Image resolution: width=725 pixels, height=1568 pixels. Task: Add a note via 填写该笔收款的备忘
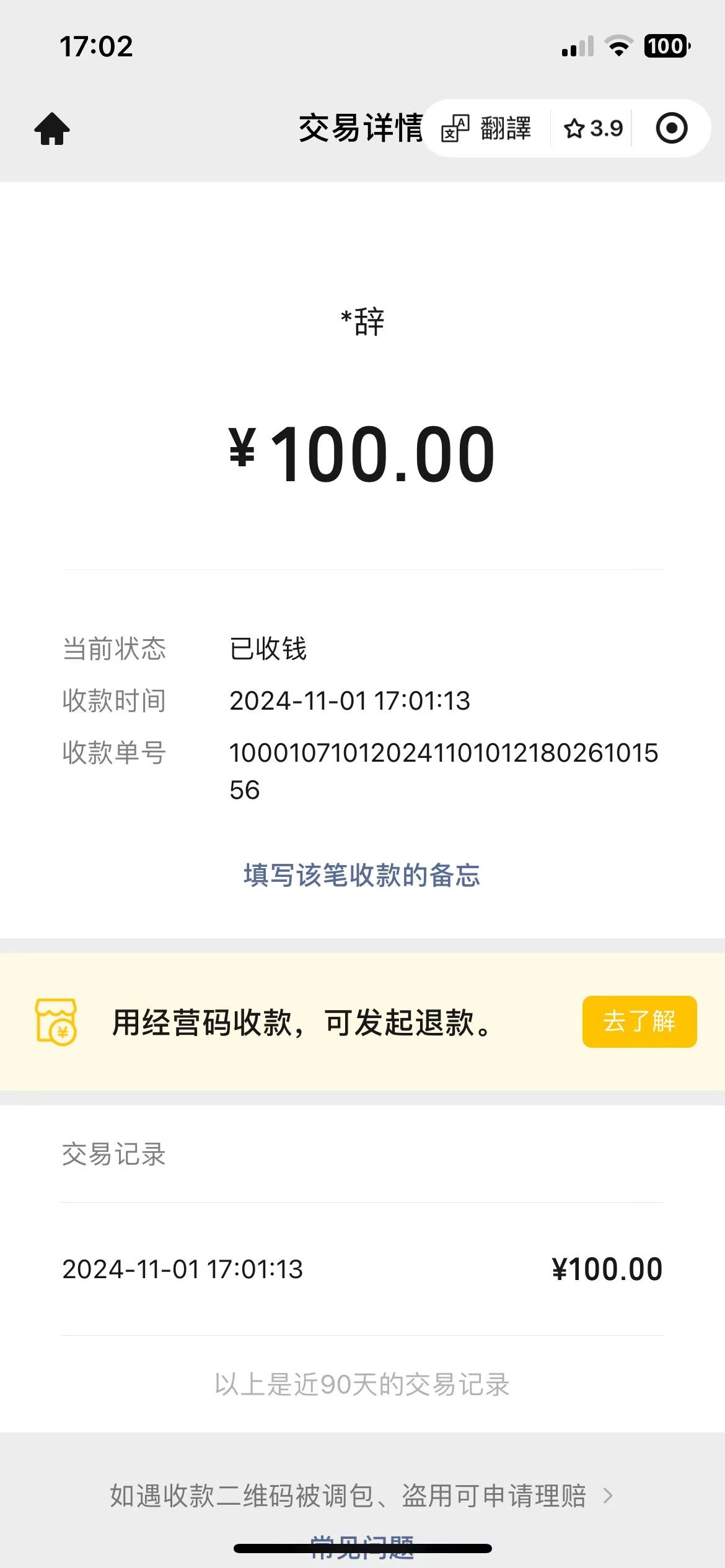tap(362, 876)
